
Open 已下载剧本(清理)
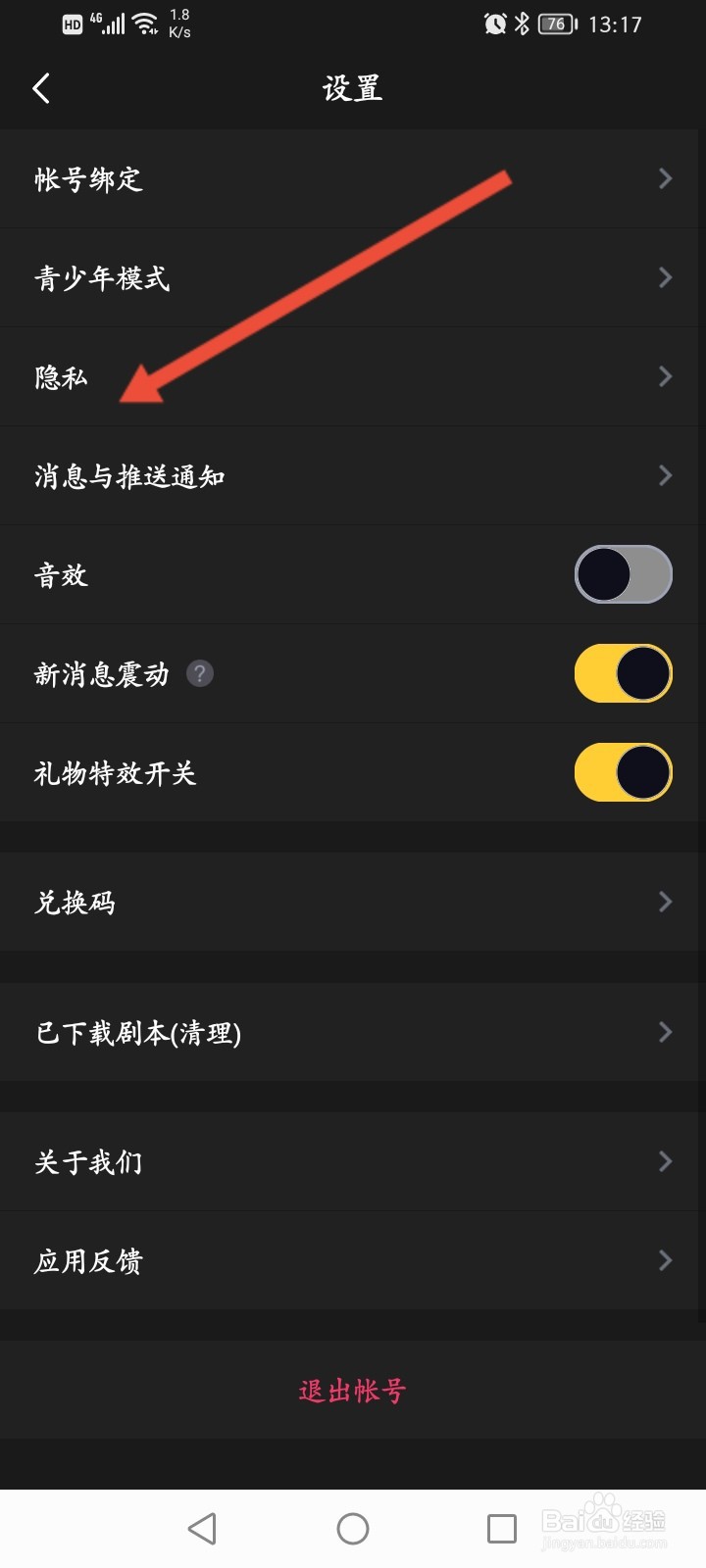[x=353, y=1032]
